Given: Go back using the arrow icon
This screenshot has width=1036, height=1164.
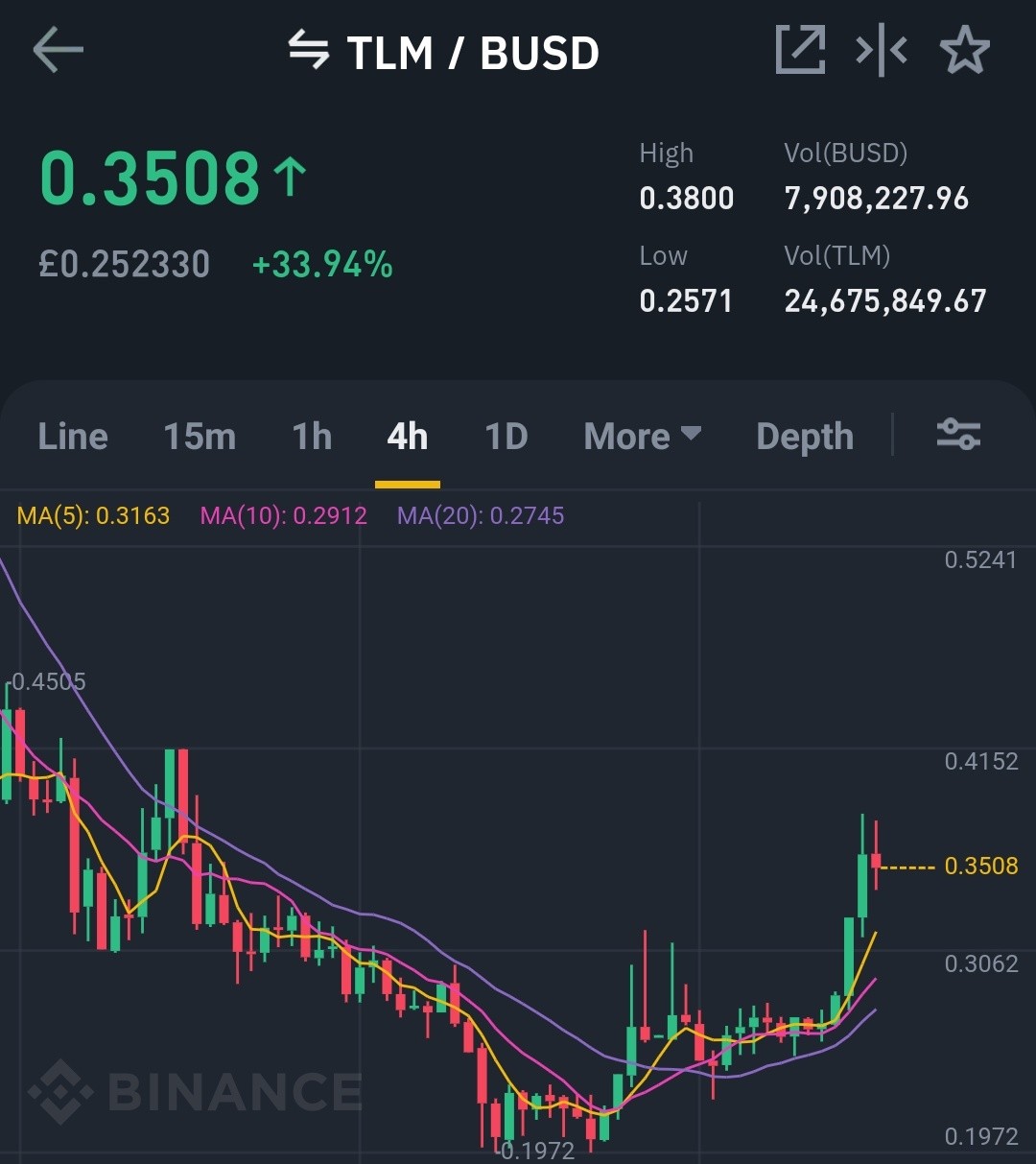Looking at the screenshot, I should [x=59, y=50].
